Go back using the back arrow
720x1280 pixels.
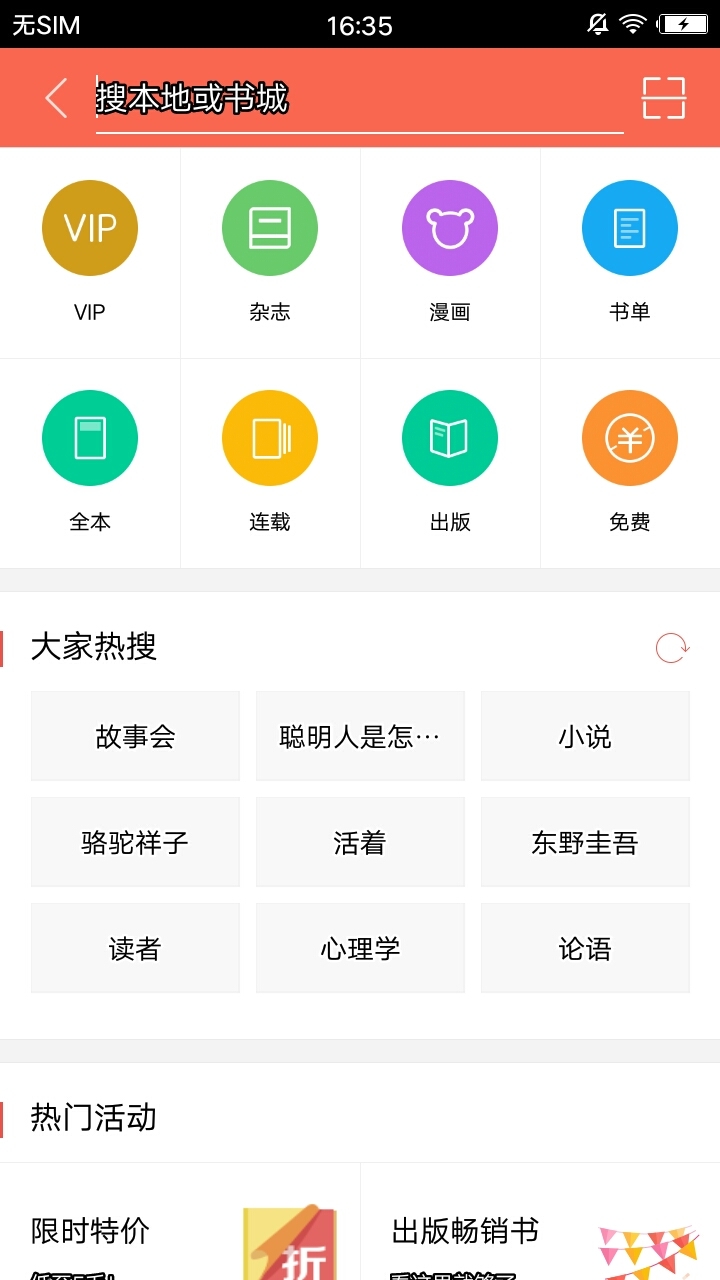point(54,98)
